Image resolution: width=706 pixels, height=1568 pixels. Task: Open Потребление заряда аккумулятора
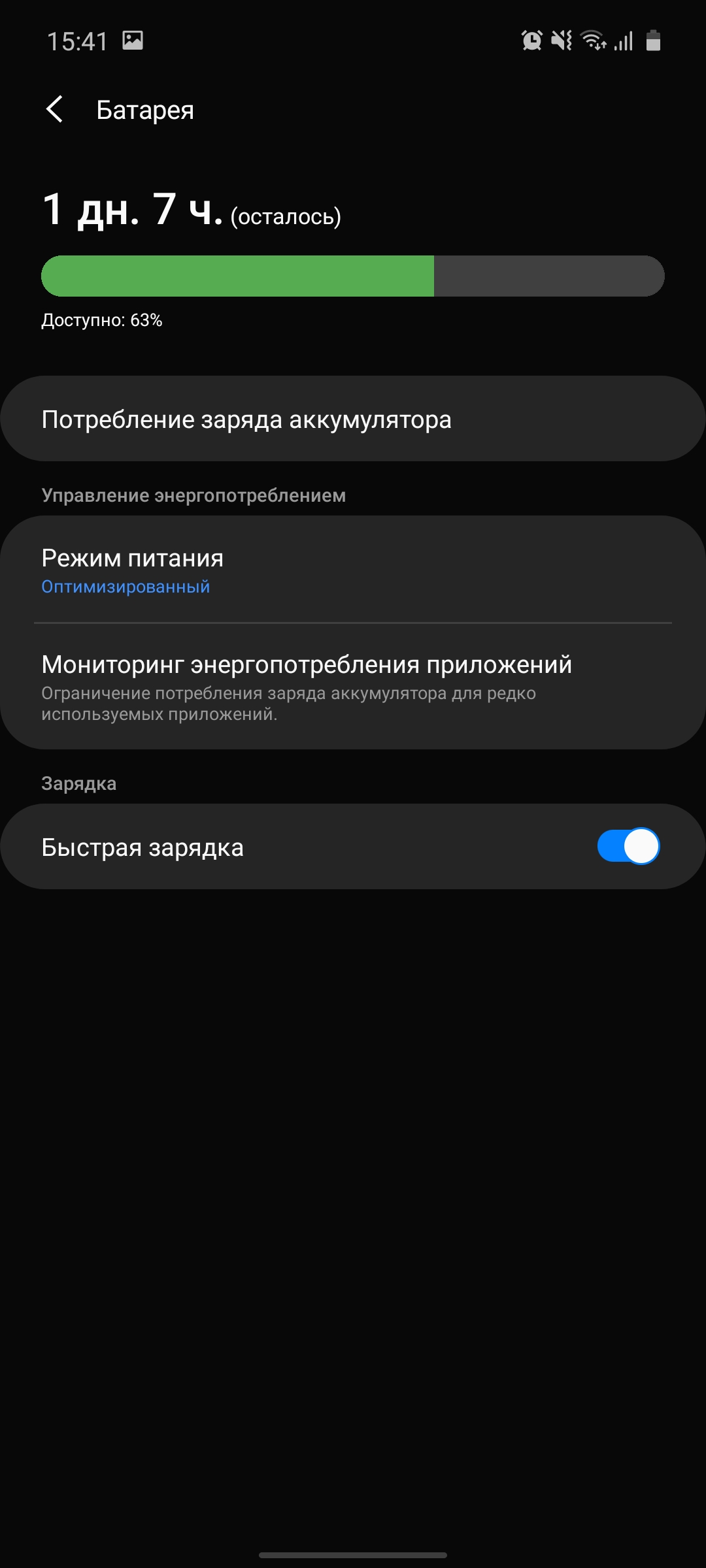[353, 419]
